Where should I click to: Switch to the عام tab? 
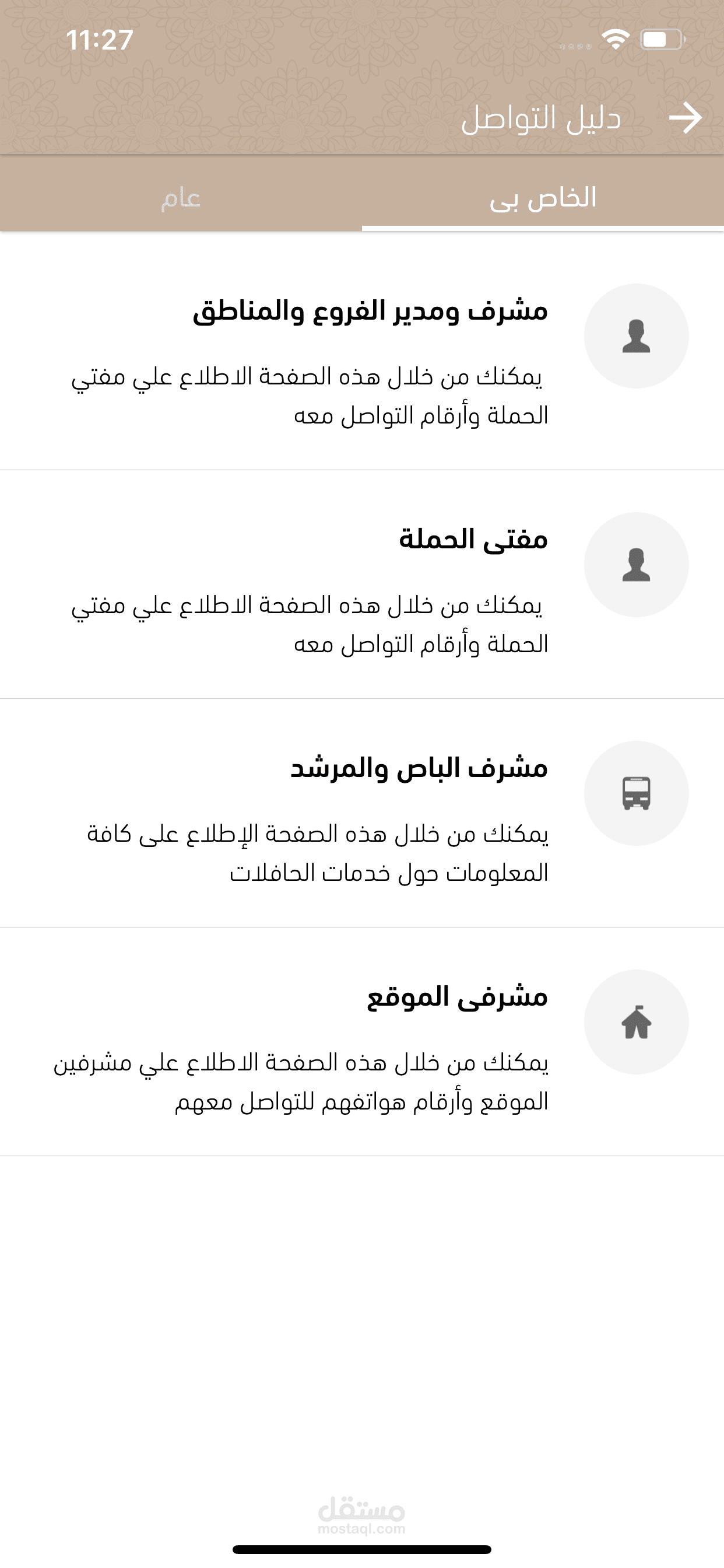point(181,198)
